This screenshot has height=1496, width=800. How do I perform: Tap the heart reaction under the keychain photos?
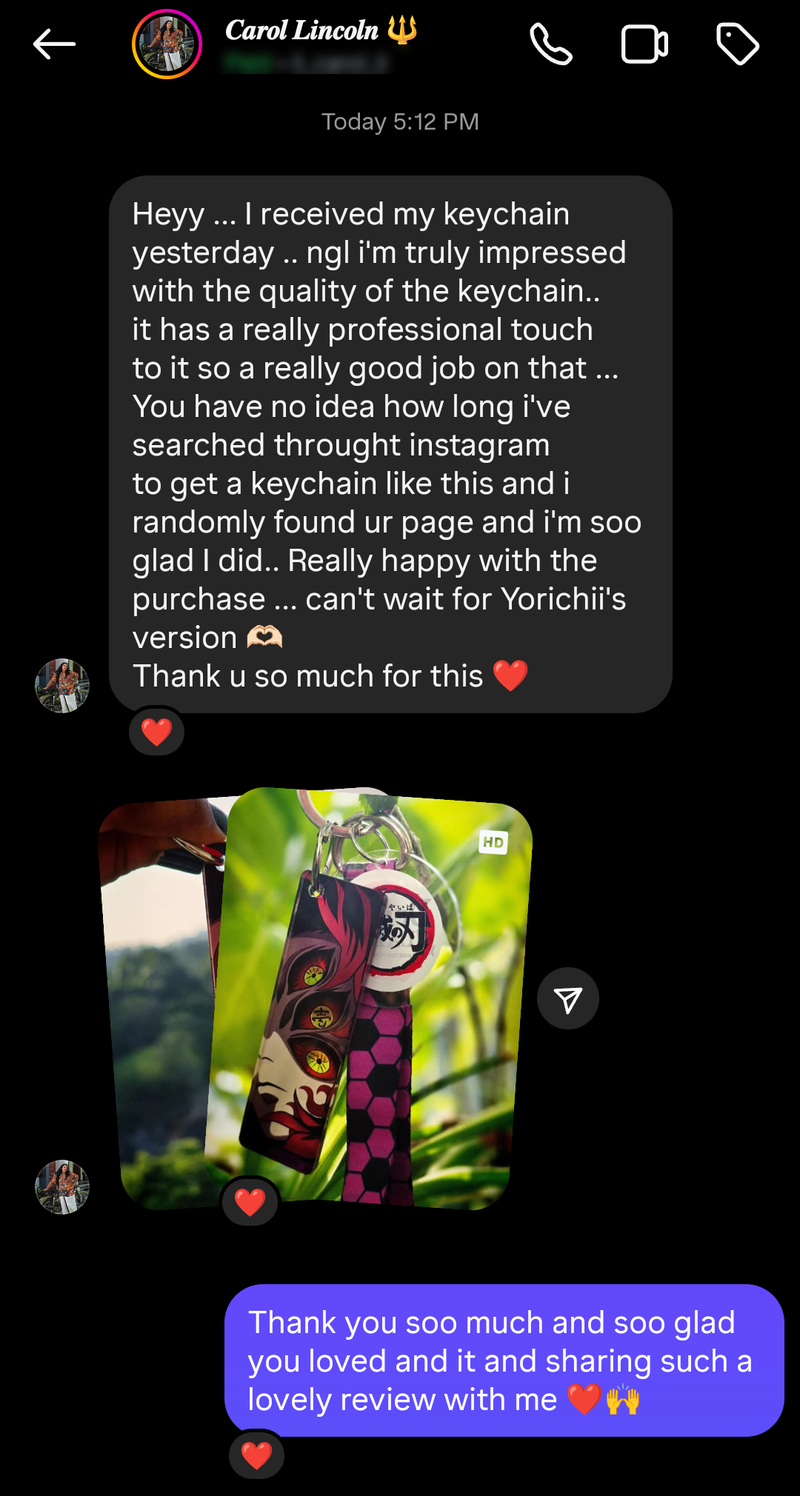[x=249, y=1201]
